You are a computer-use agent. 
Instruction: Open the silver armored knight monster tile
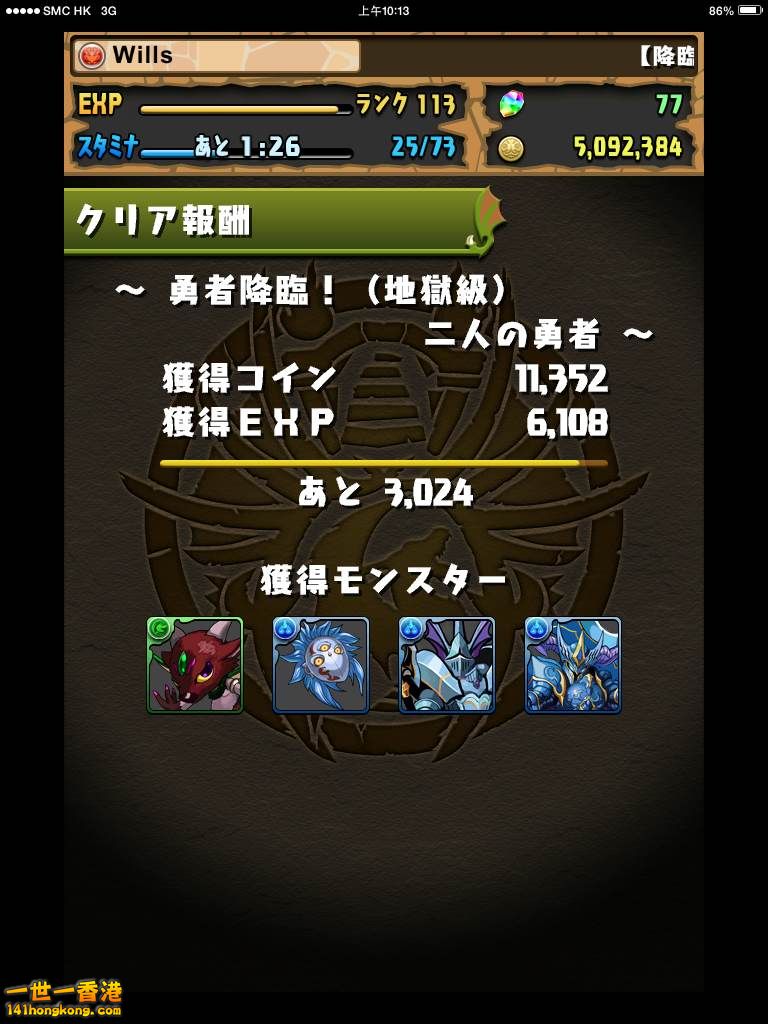(447, 665)
